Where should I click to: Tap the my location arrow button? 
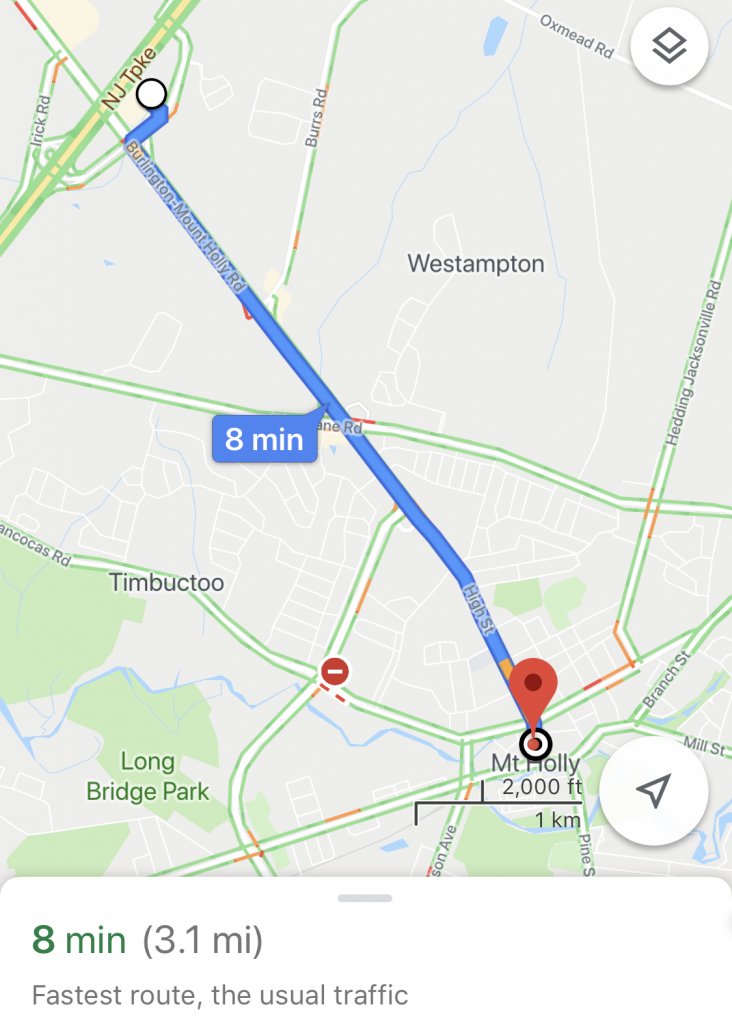point(652,791)
